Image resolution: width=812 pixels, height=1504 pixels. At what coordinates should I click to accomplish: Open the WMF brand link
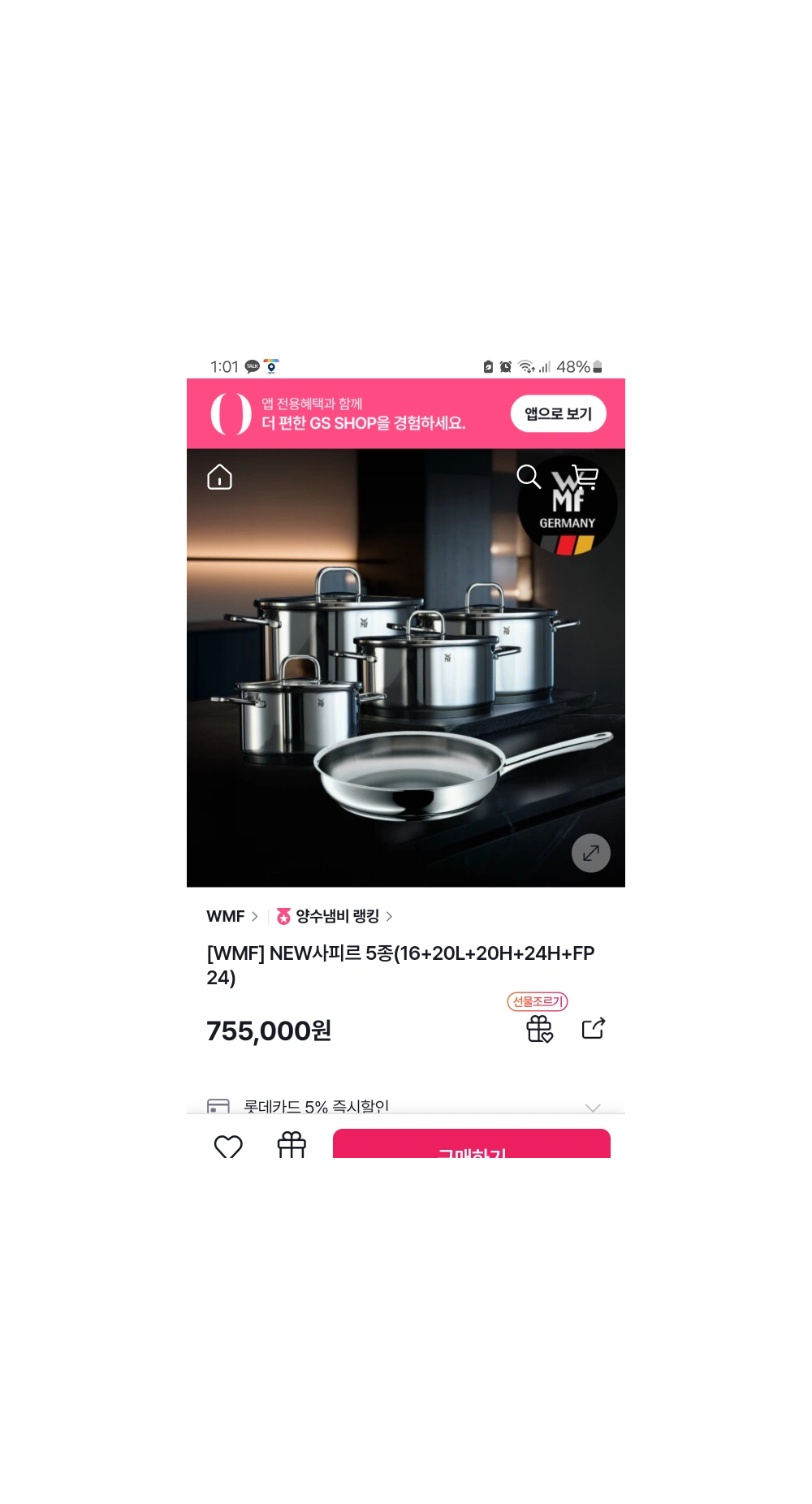[x=231, y=916]
